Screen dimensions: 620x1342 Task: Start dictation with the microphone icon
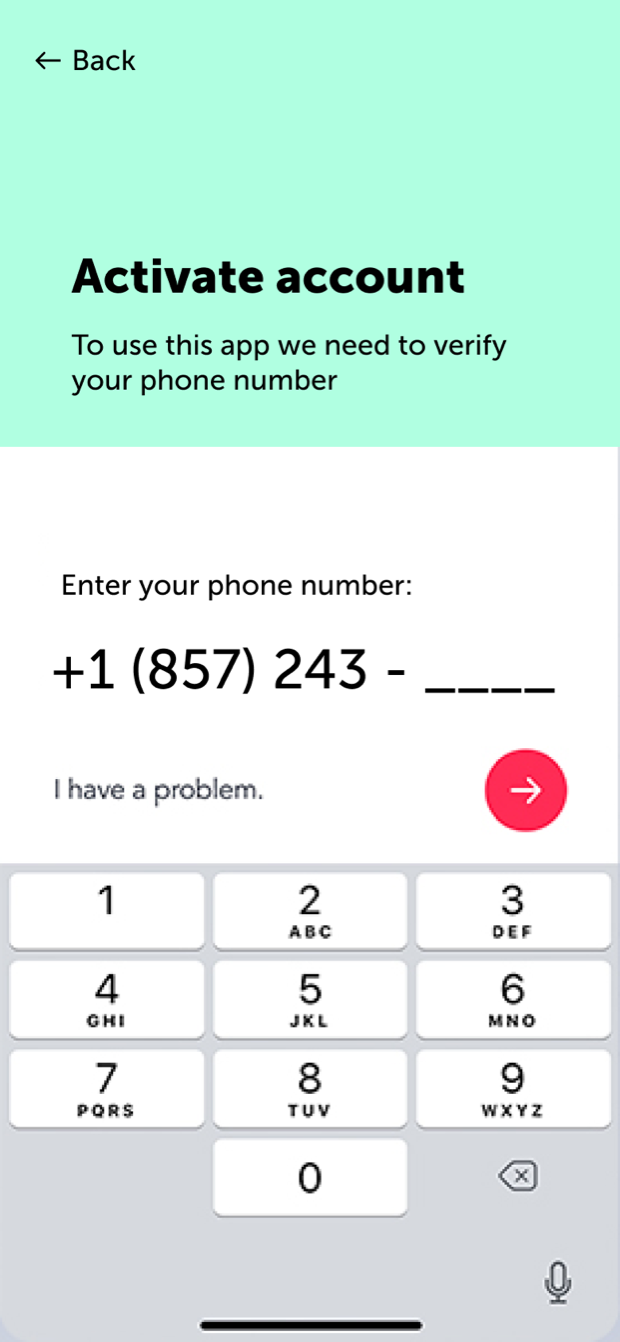click(x=558, y=1282)
